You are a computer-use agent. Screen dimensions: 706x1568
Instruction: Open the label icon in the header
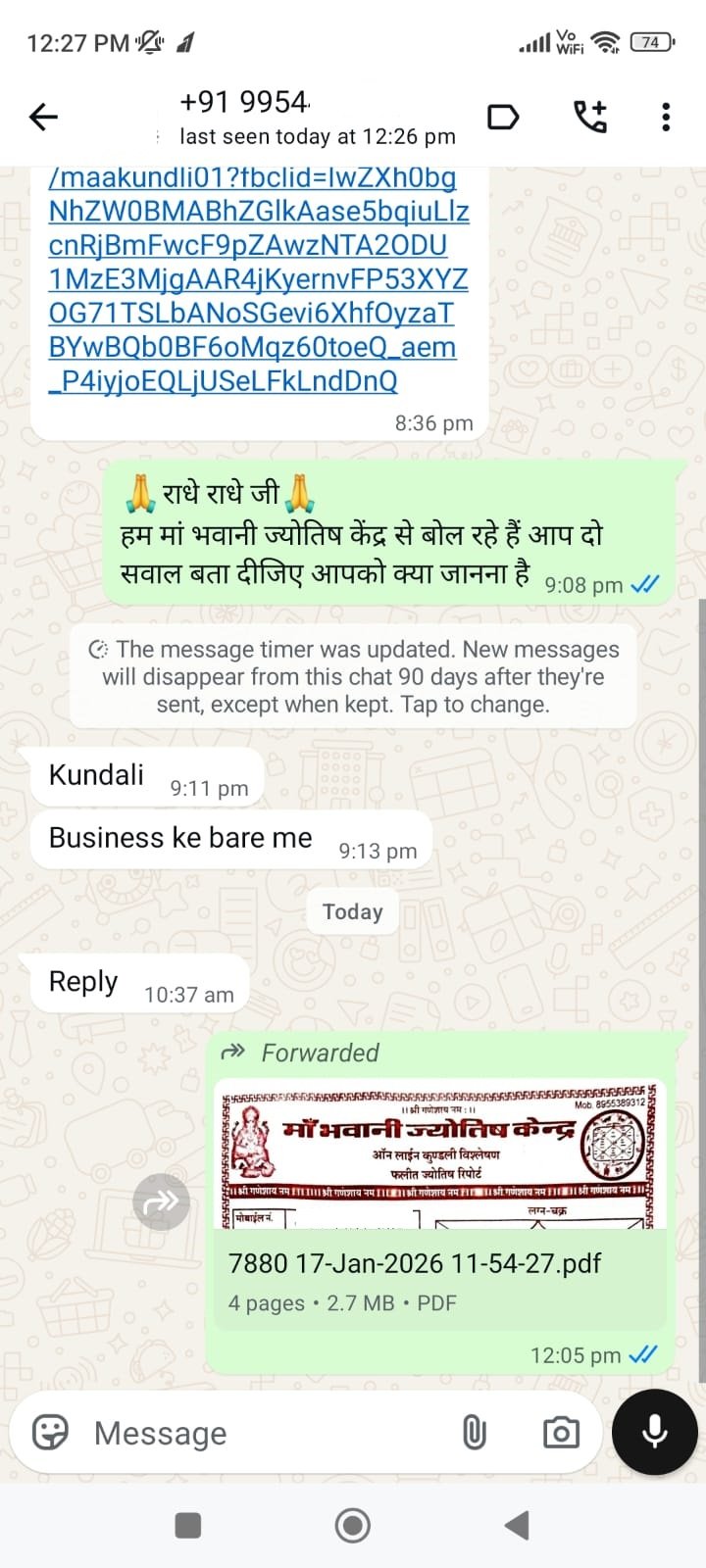click(503, 118)
